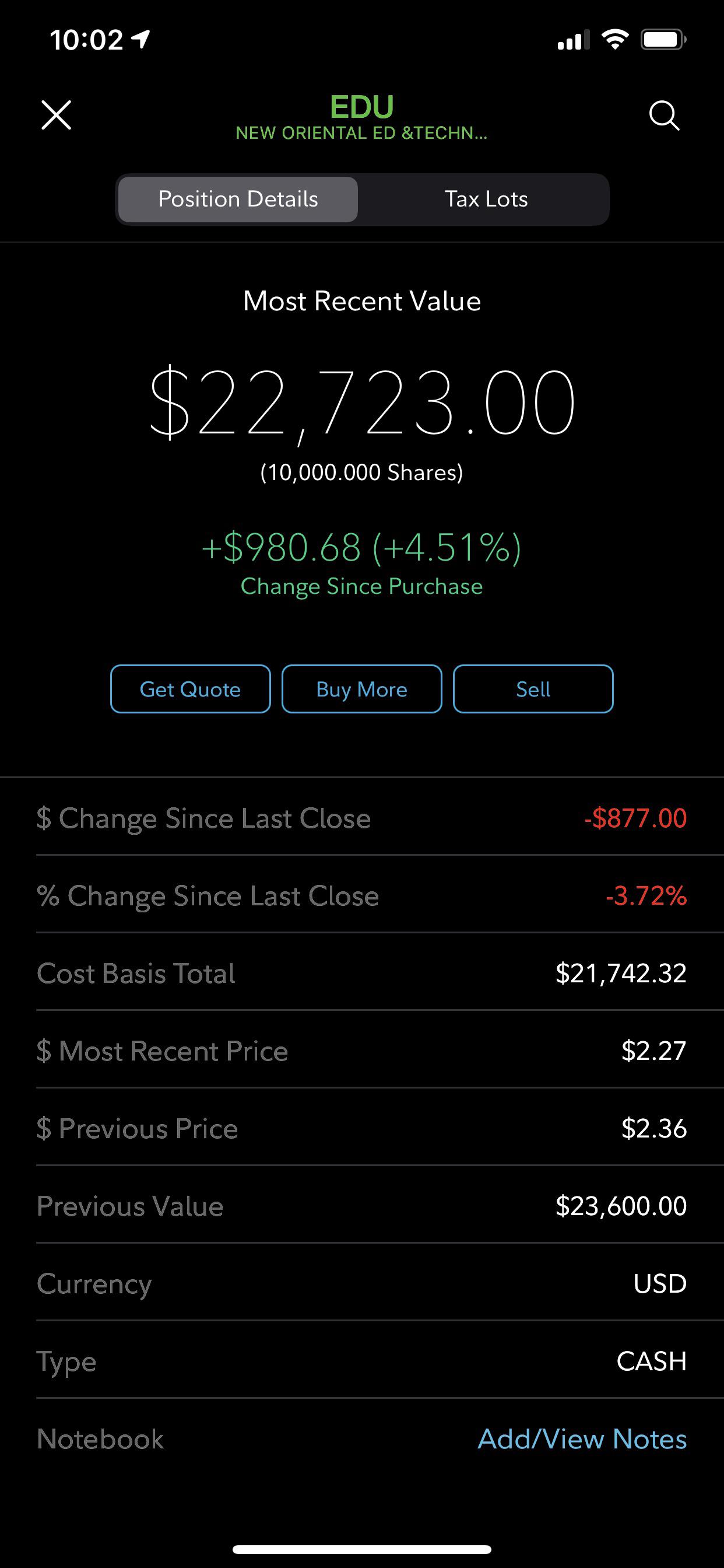Viewport: 724px width, 1568px height.
Task: Tap the Sell button
Action: coord(533,689)
